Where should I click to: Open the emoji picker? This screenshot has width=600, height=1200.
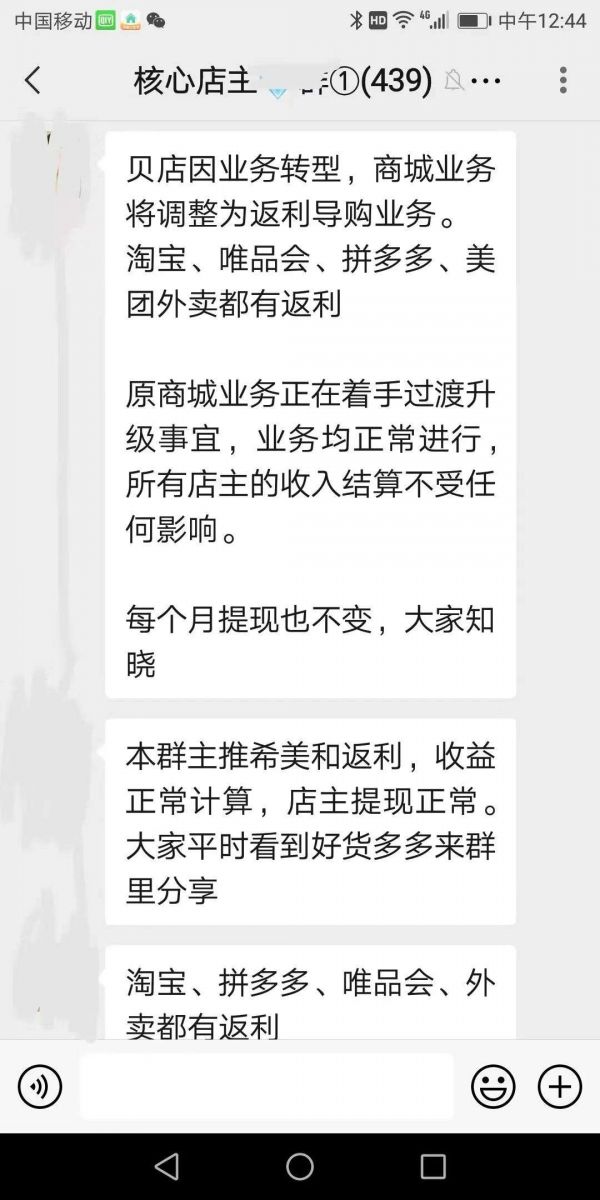point(493,1086)
